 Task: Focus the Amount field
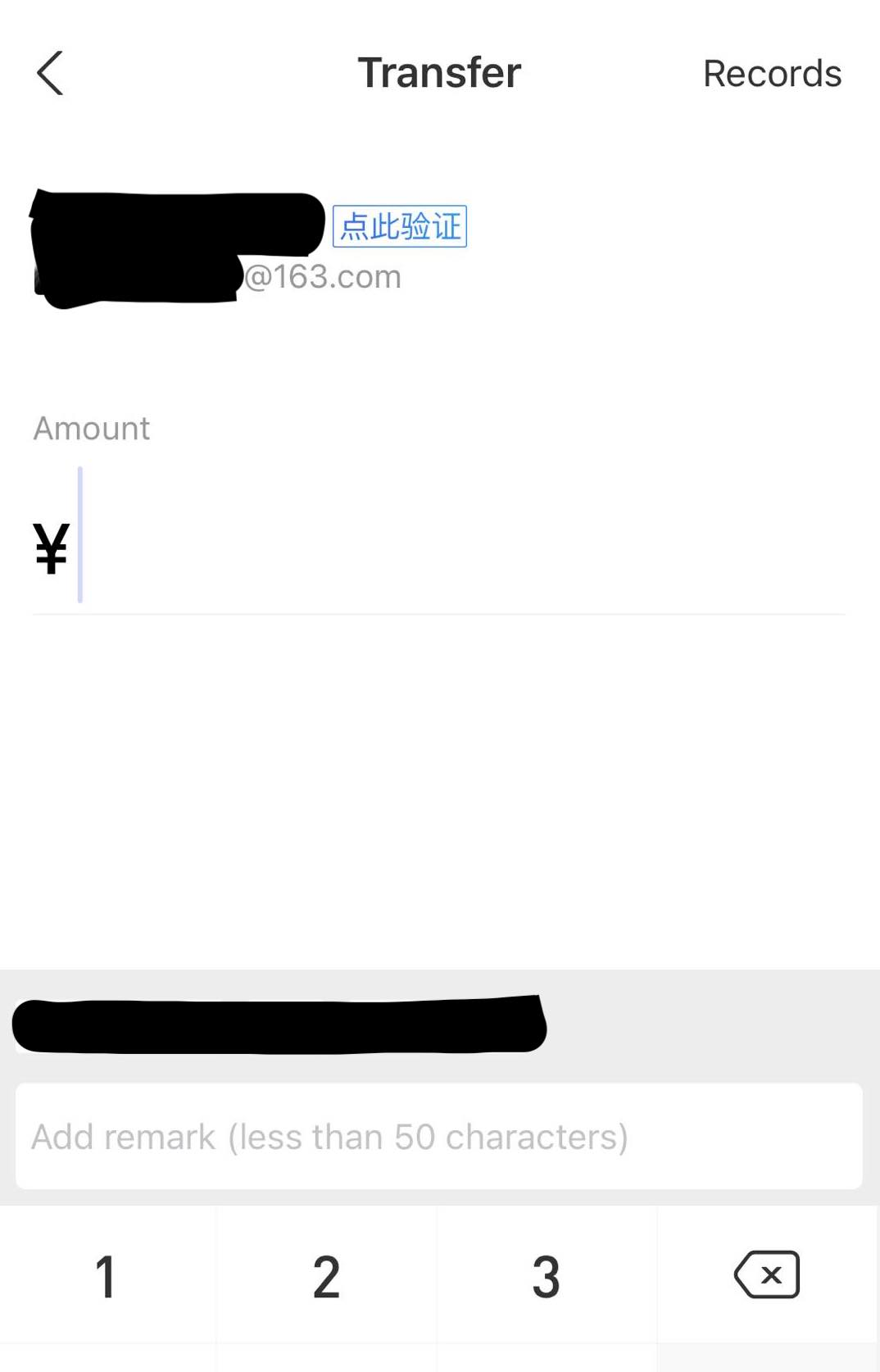[x=459, y=545]
